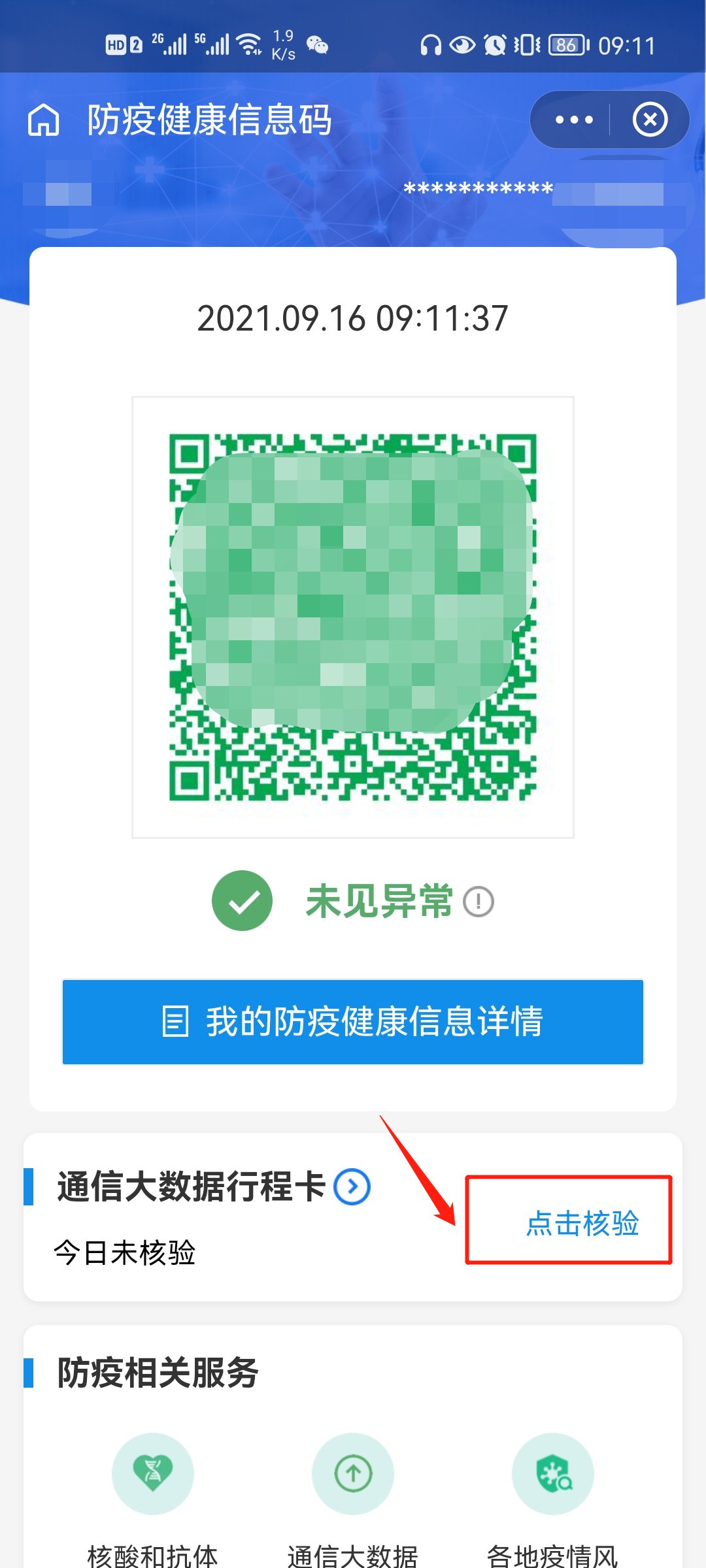Show info about 未见异常 status

(479, 902)
